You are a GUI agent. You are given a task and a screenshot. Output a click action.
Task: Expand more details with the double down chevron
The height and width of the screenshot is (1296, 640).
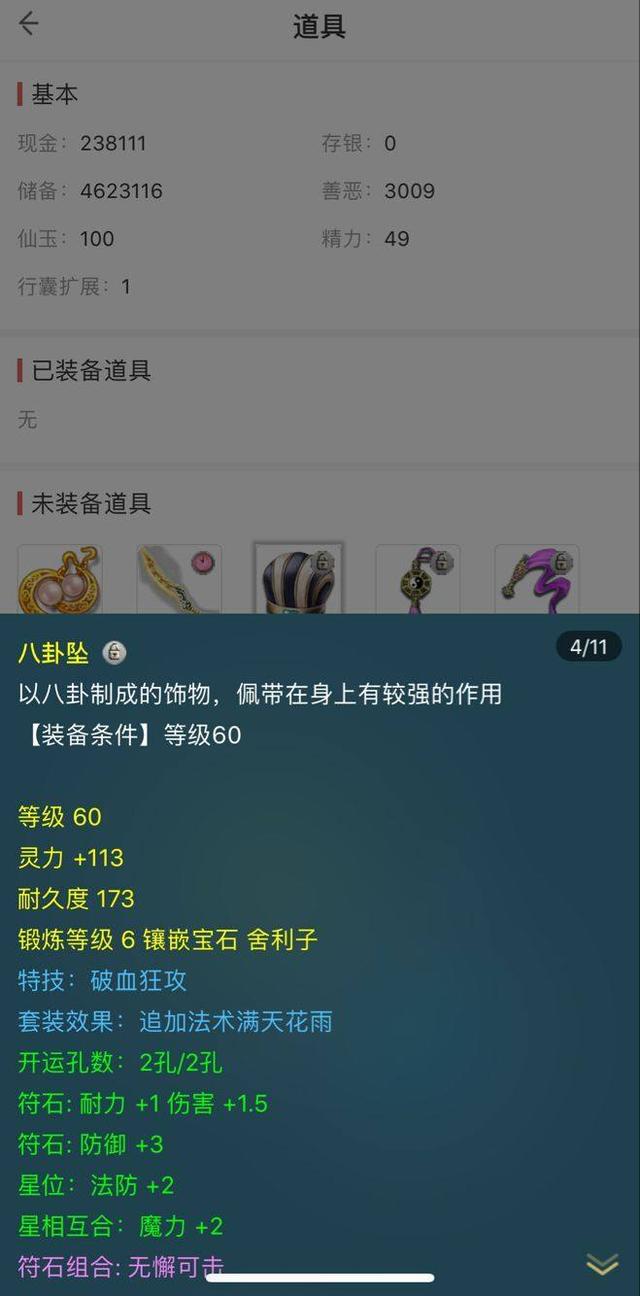point(602,1265)
